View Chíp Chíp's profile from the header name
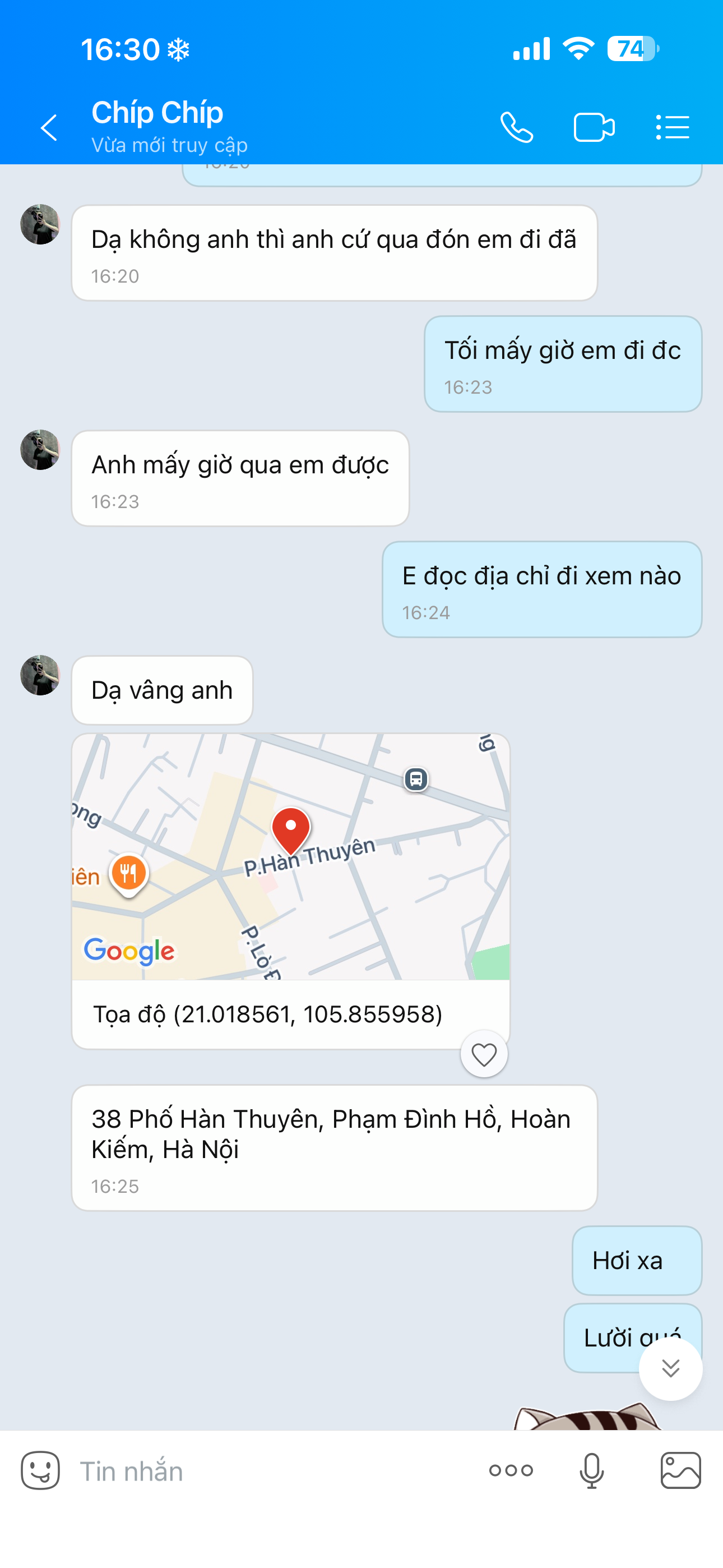The image size is (723, 1568). 157,113
